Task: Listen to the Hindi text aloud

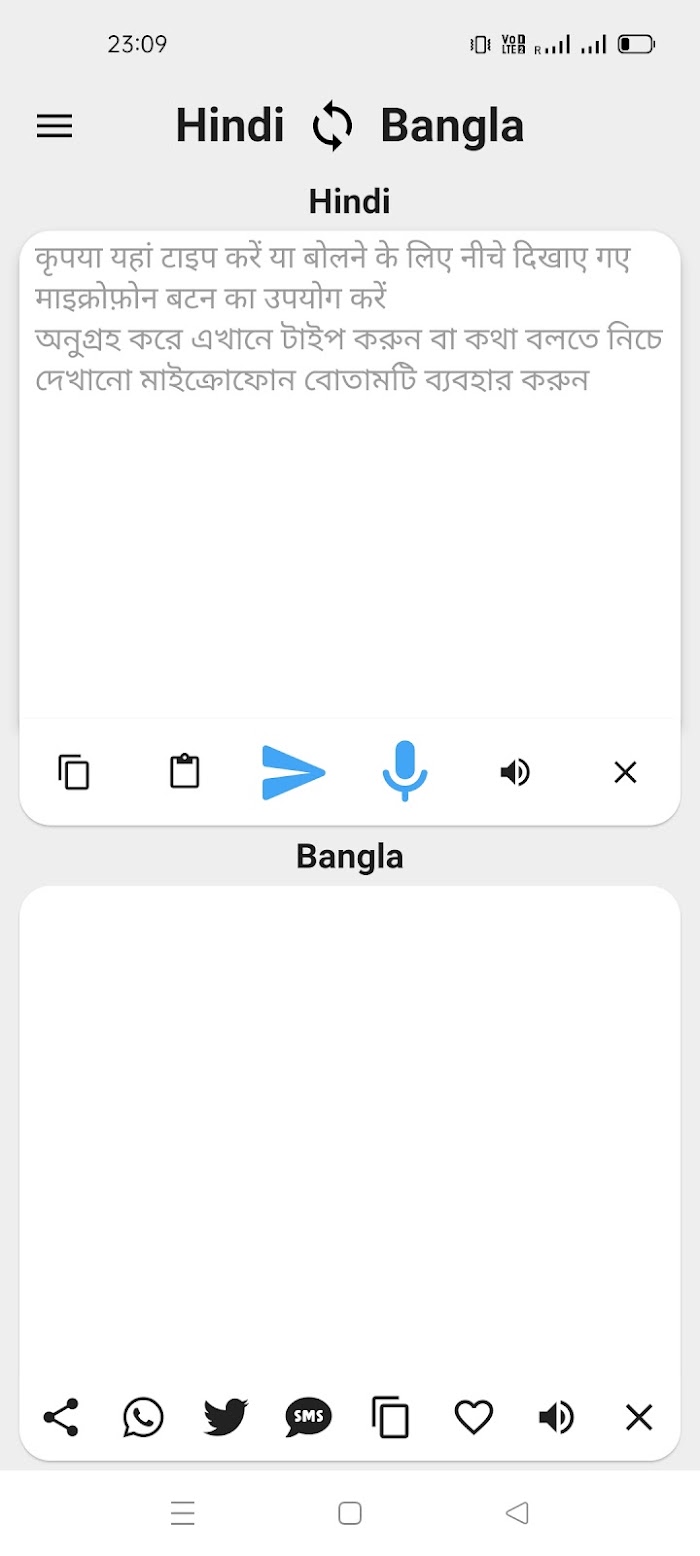Action: [x=515, y=772]
